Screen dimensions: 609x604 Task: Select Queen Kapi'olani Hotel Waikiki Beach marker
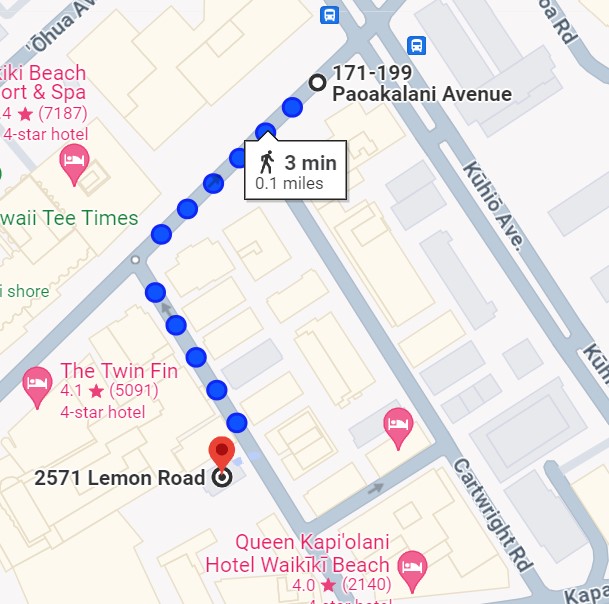coord(412,572)
